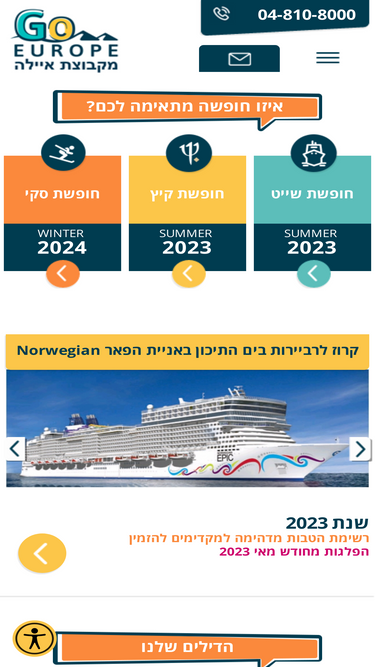Open the hamburger menu

(328, 57)
